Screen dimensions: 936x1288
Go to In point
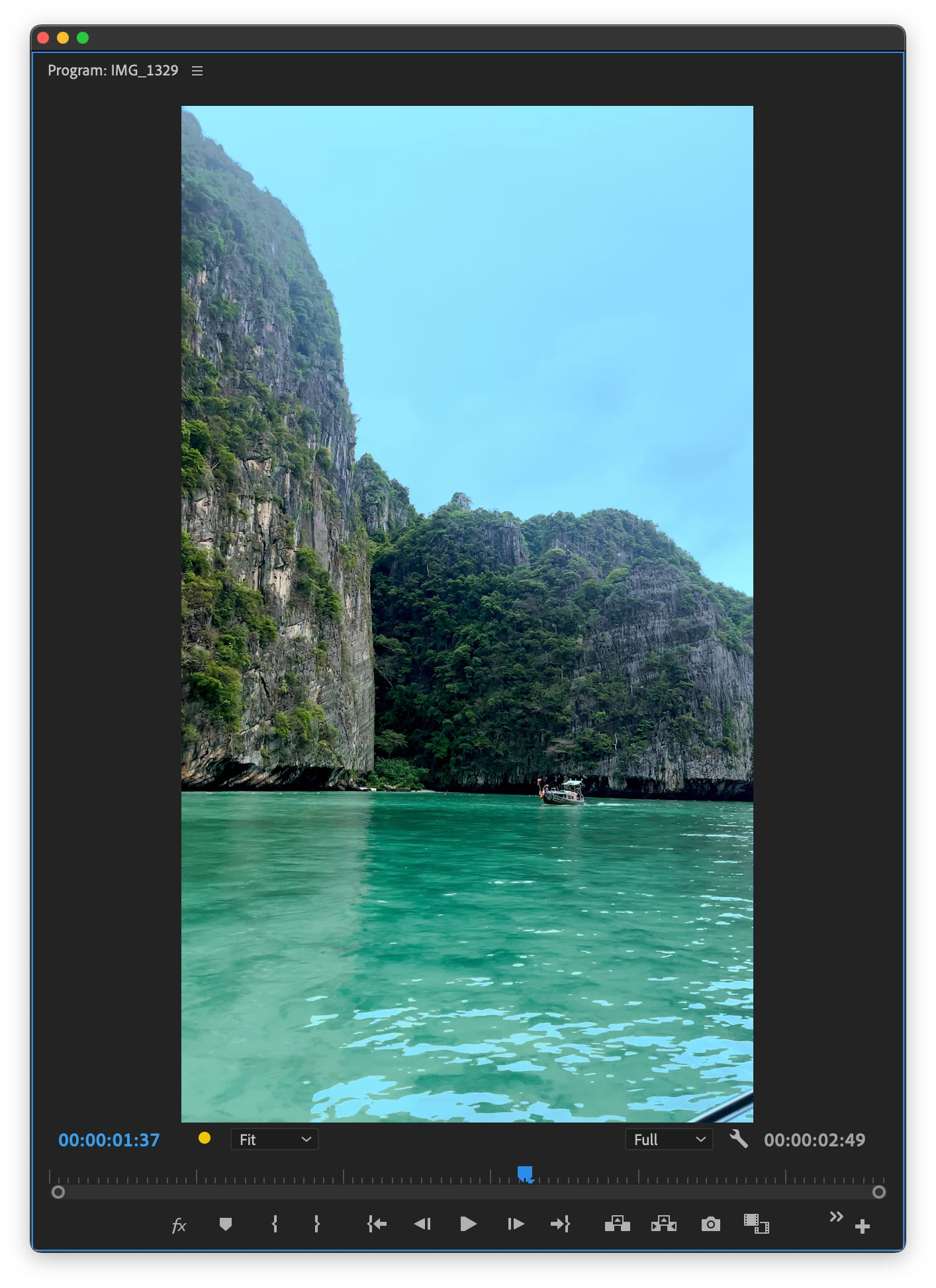(377, 1224)
